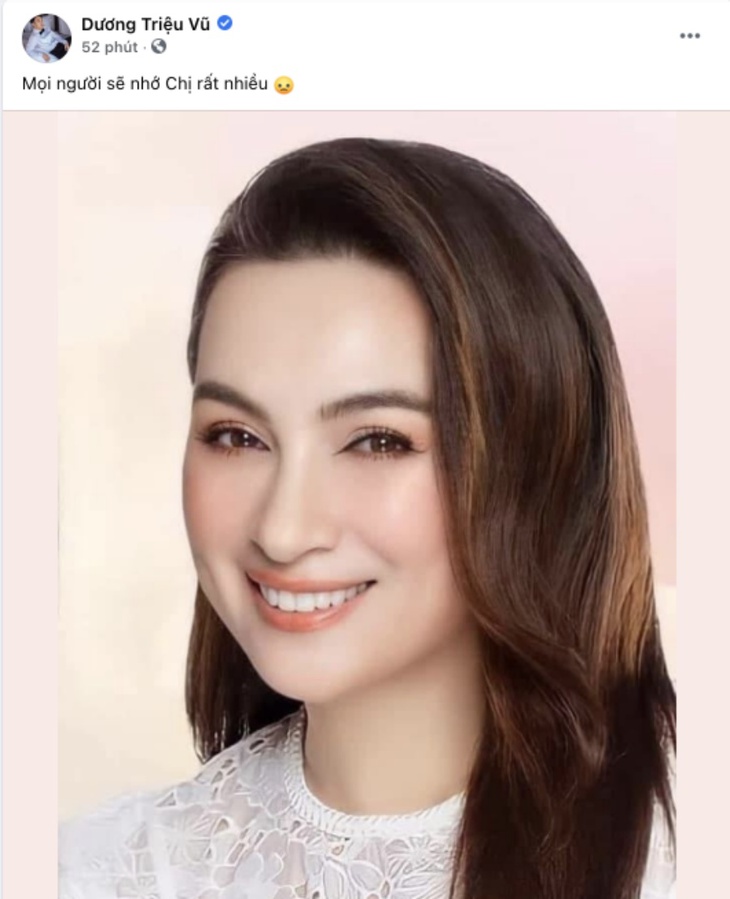Screen dimensions: 730x899
Task: Open the post via the 52 phút timestamp
Action: [109, 47]
